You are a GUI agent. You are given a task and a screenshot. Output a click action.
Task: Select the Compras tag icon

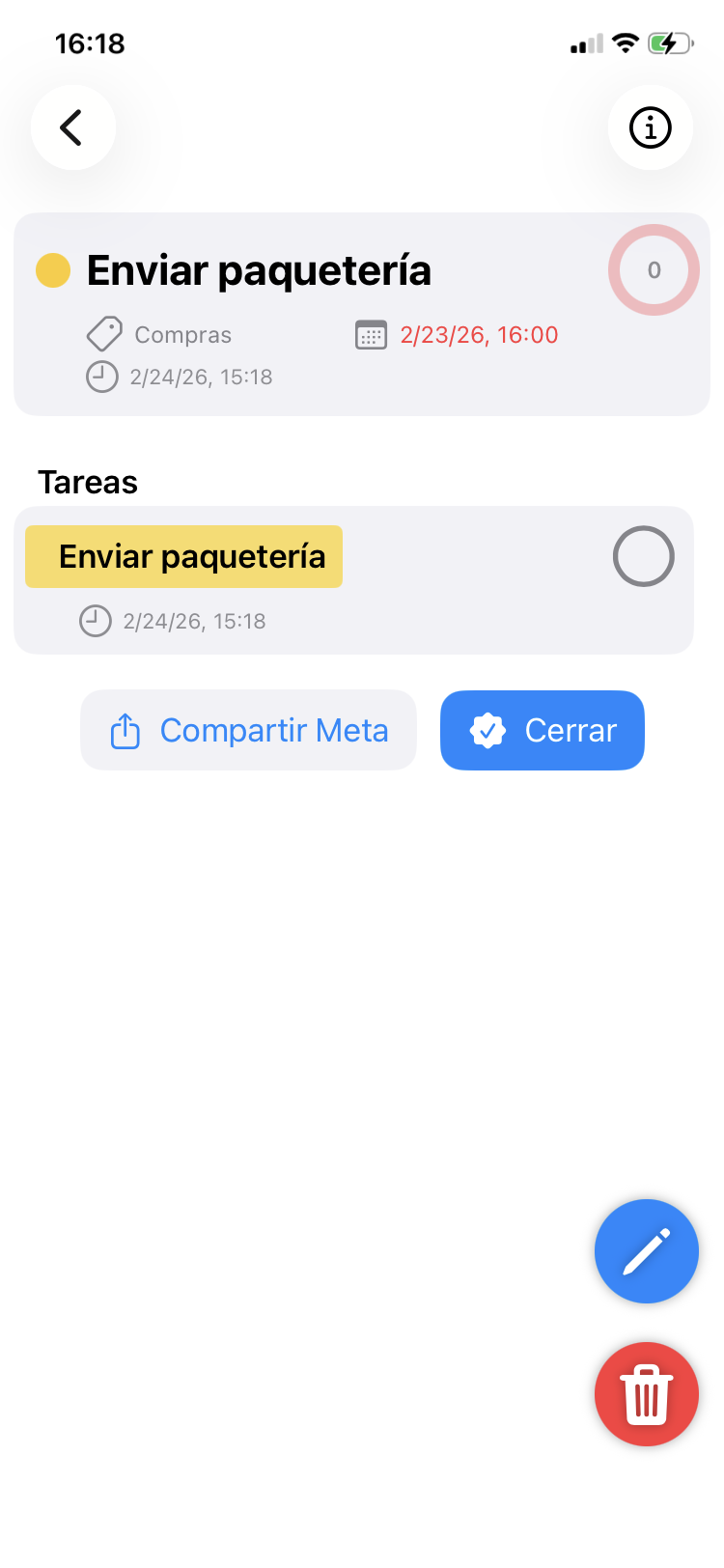pos(103,333)
